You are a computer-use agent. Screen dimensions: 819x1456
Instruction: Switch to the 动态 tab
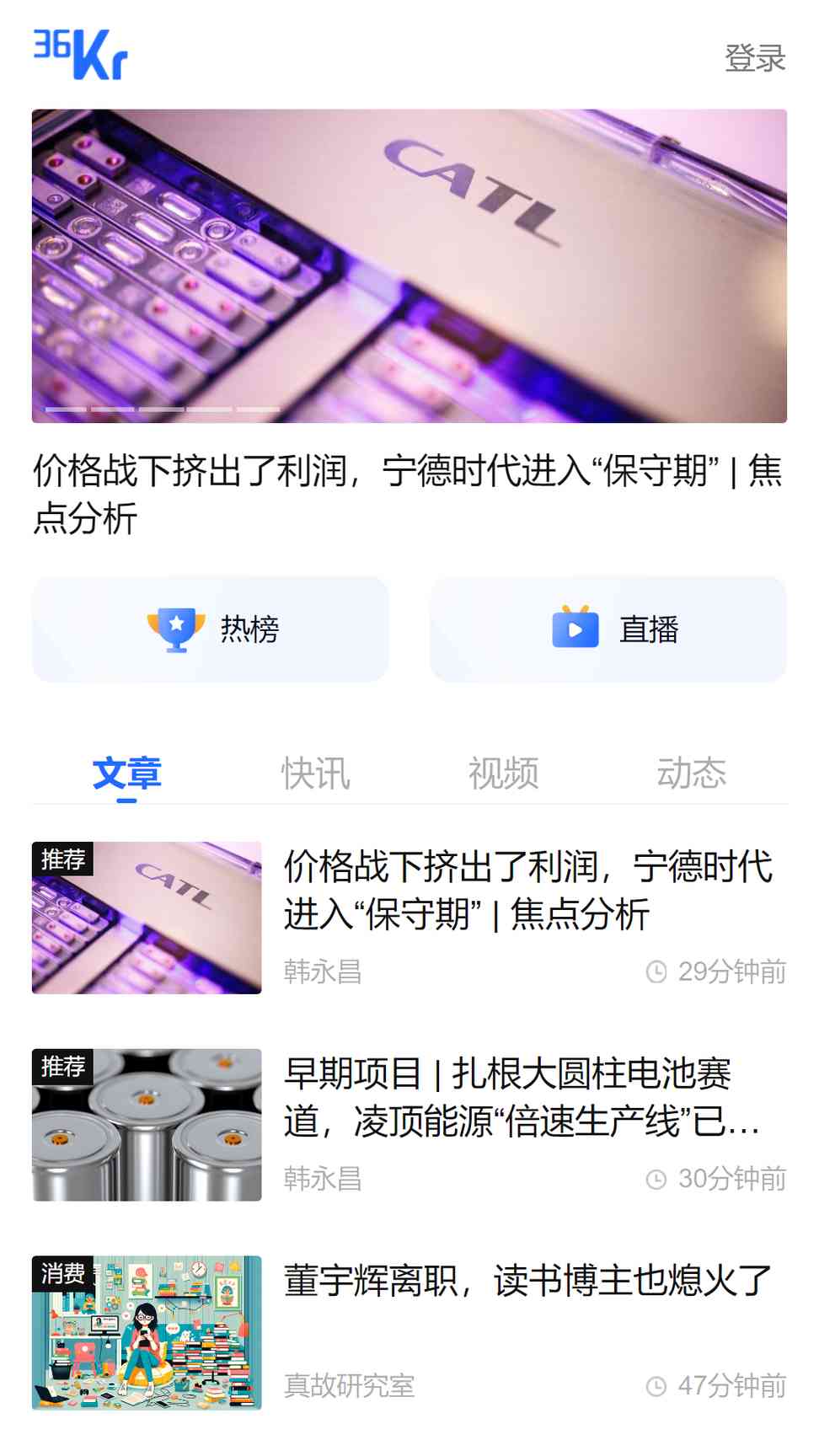point(691,773)
